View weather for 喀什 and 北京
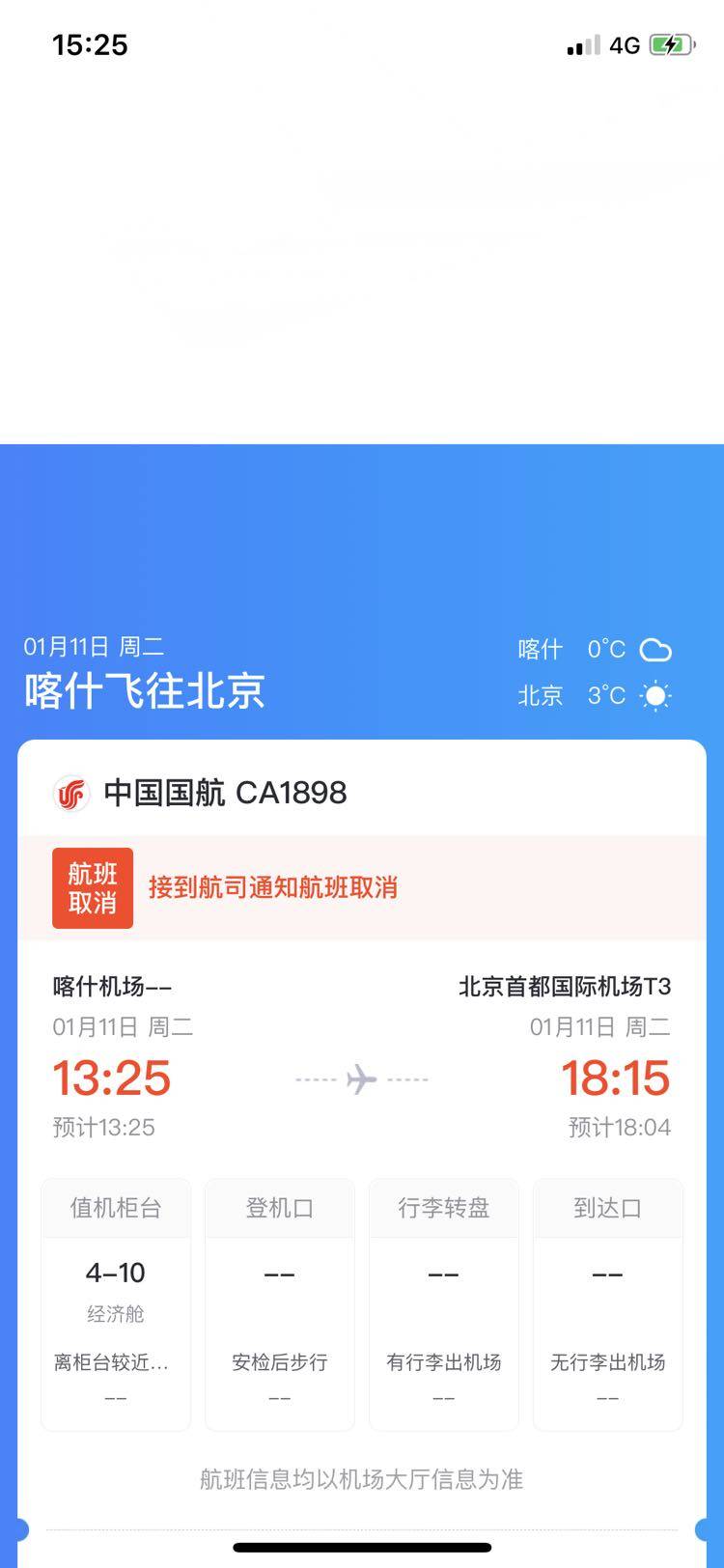 point(595,672)
